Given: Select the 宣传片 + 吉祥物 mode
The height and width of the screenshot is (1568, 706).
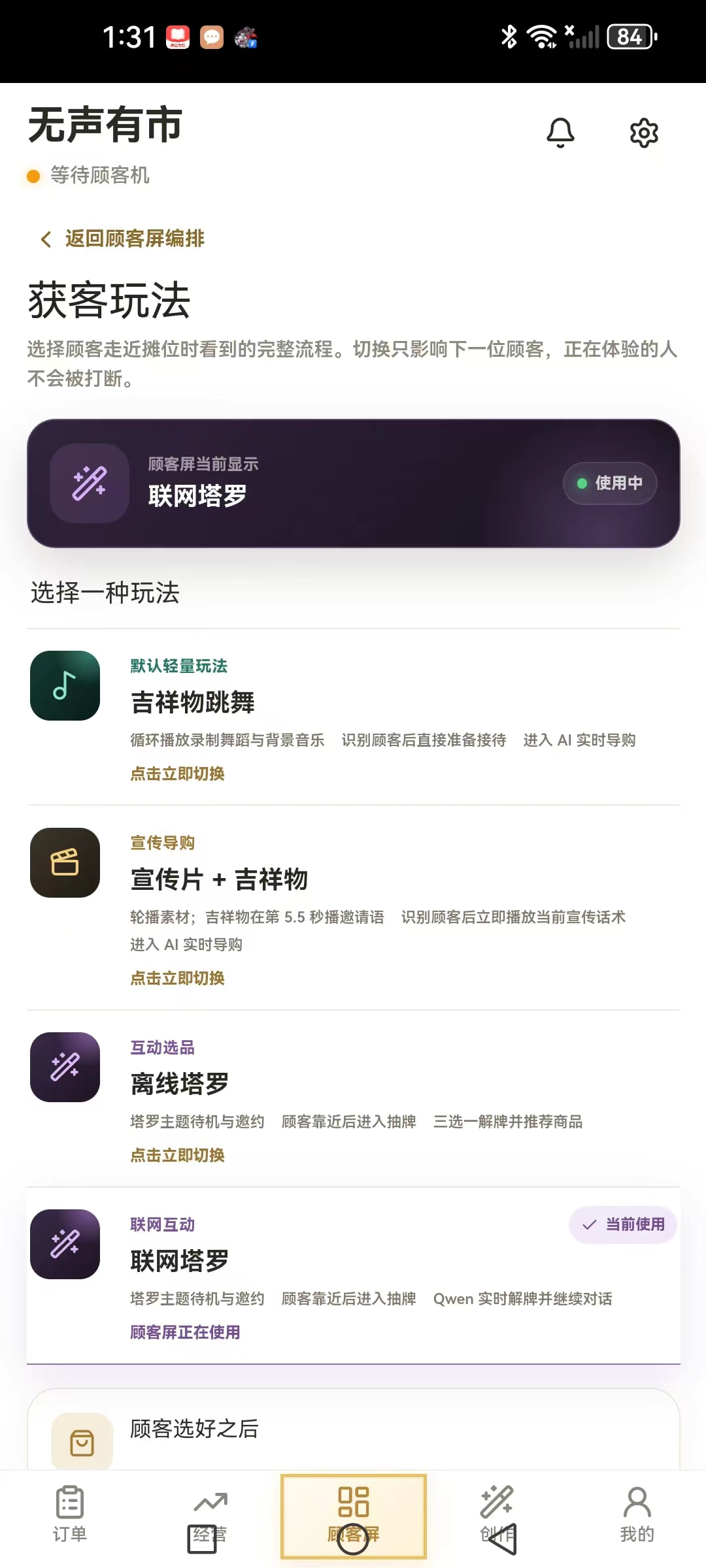Looking at the screenshot, I should tap(354, 908).
